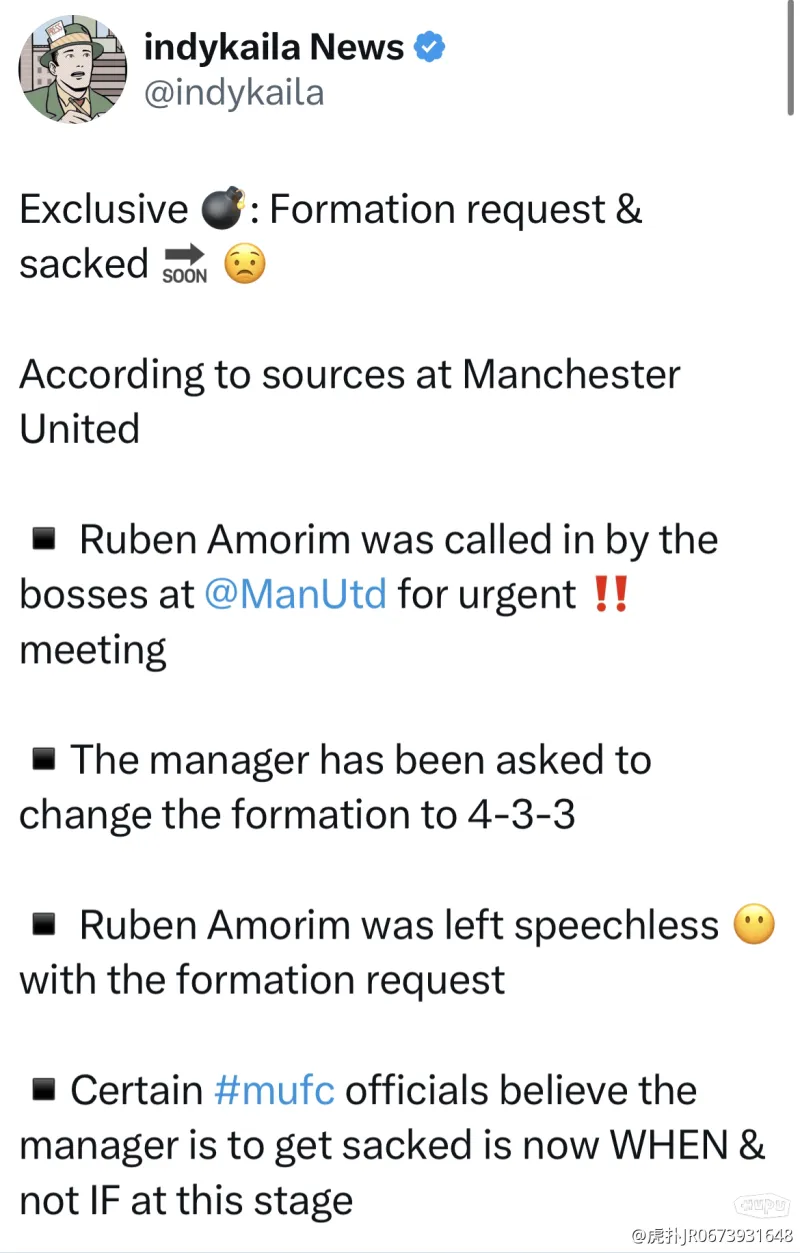
Task: Open the #mufc hashtag
Action: tap(274, 1090)
